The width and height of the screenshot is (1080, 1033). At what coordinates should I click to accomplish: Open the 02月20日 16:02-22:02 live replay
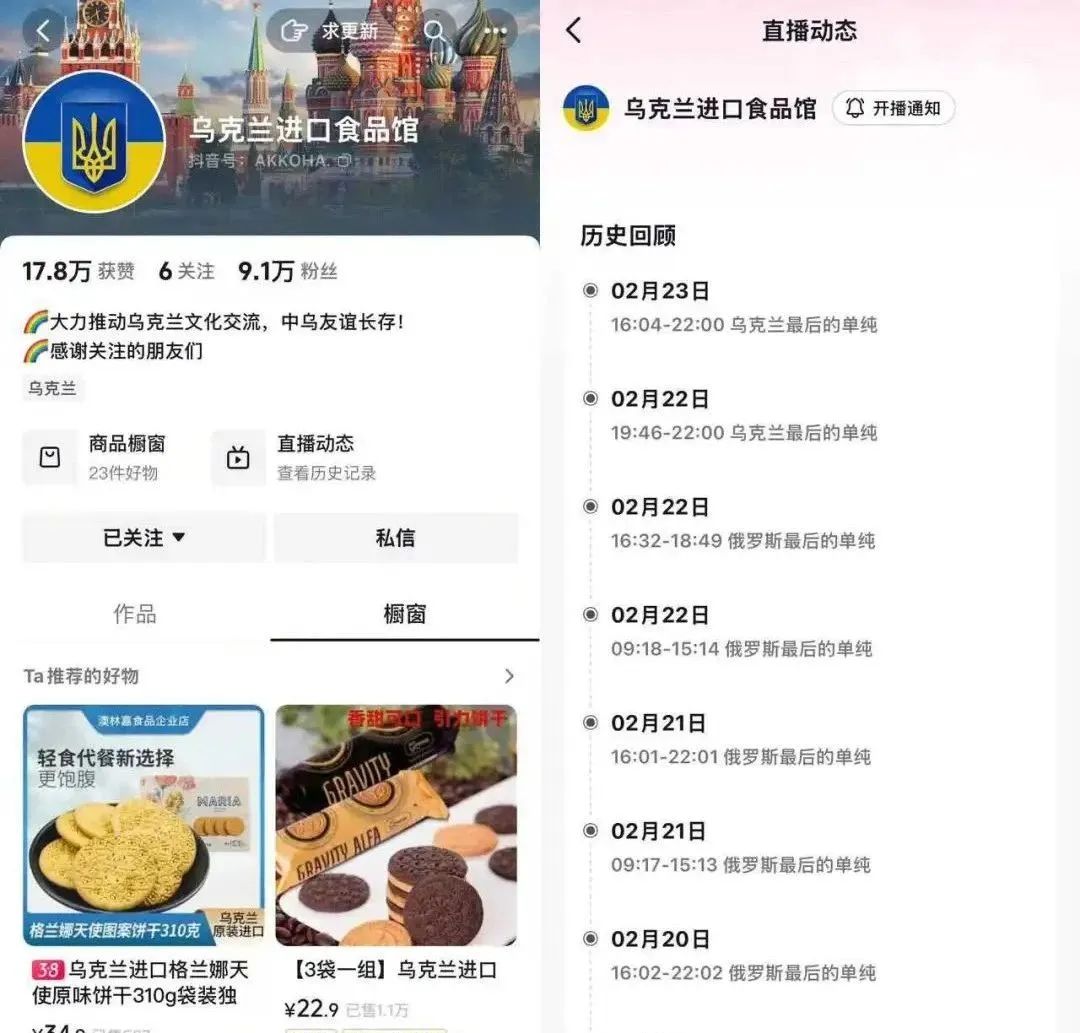tap(744, 956)
